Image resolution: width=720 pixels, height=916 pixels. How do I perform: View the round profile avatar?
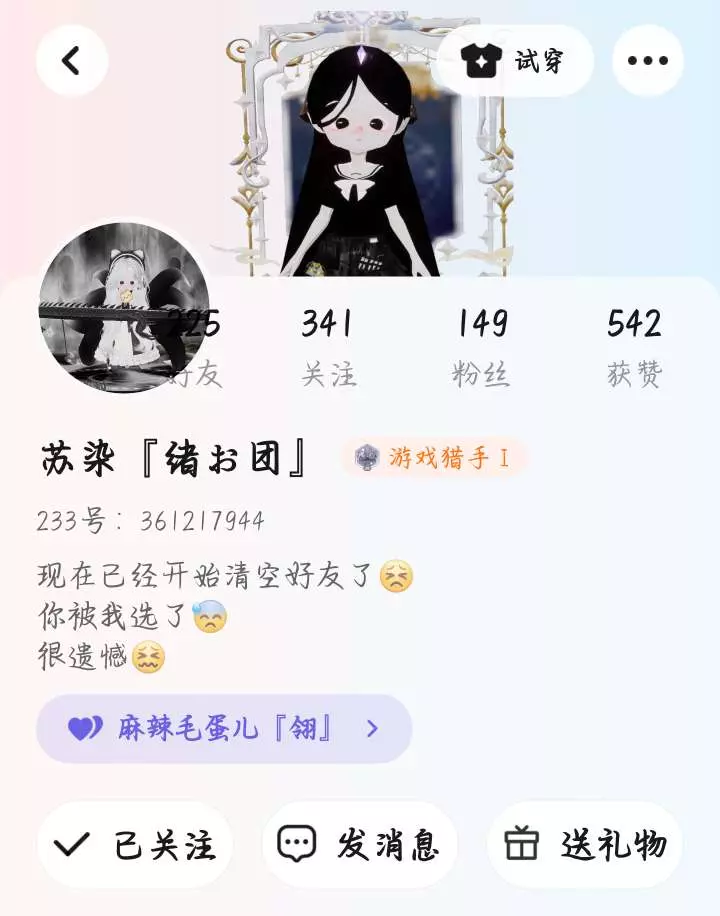[124, 307]
